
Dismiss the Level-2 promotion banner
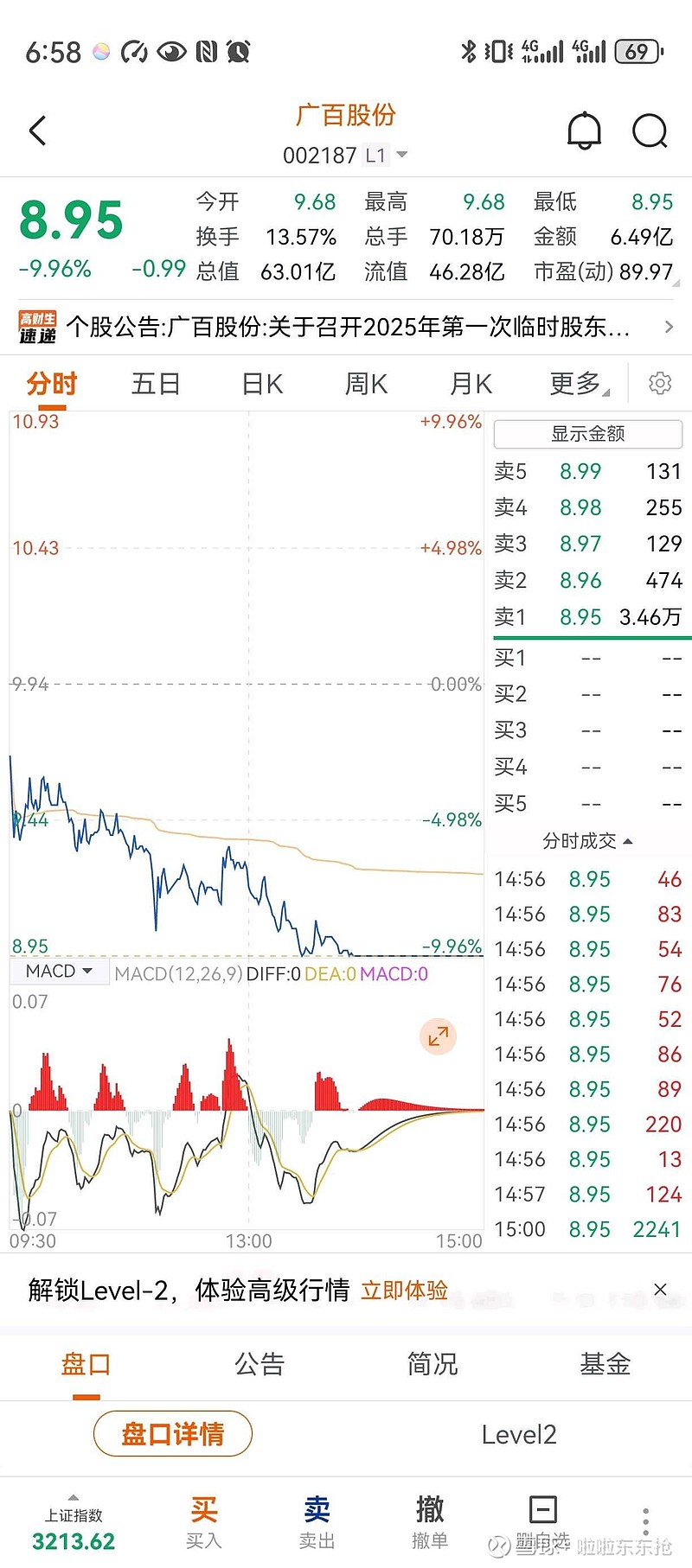click(660, 1289)
